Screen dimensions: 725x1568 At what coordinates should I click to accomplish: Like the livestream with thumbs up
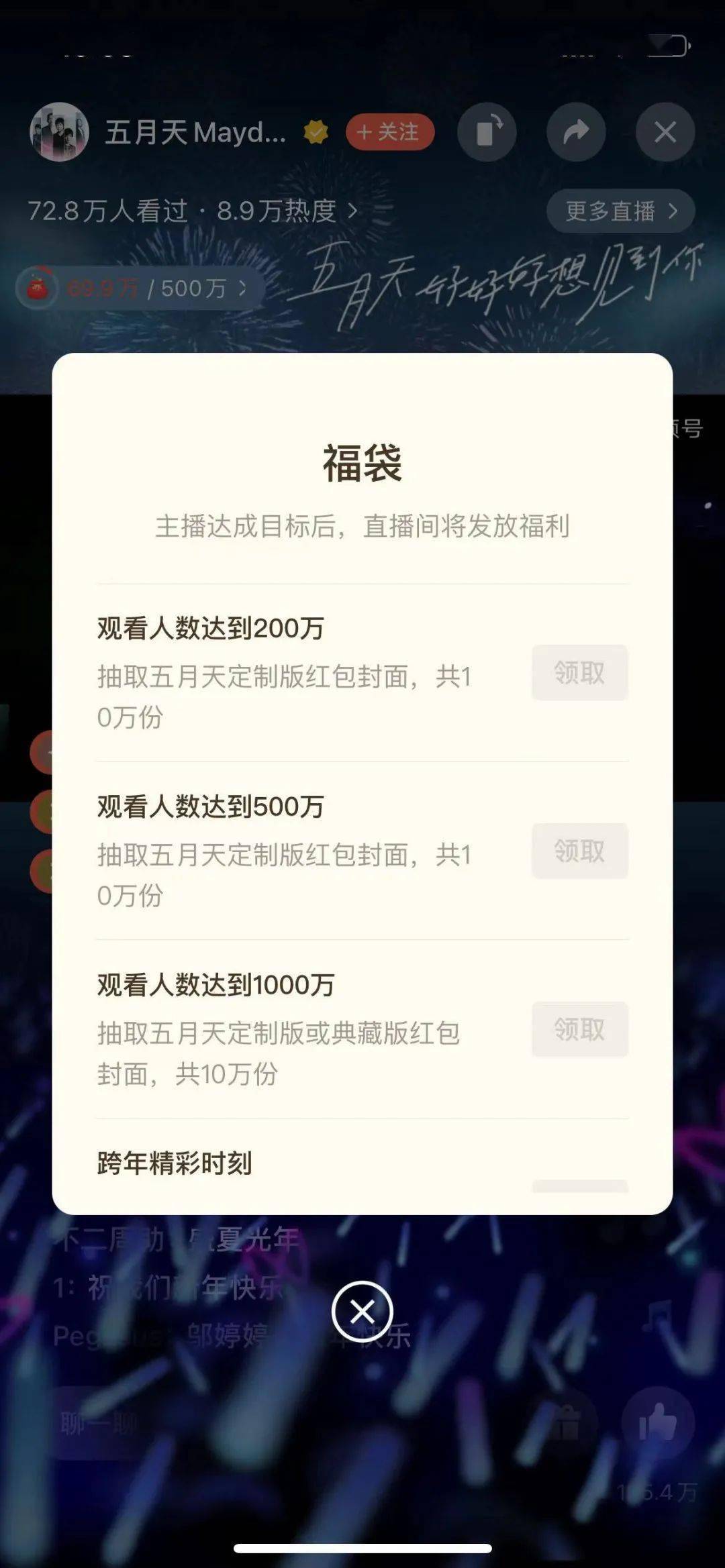click(x=657, y=1422)
